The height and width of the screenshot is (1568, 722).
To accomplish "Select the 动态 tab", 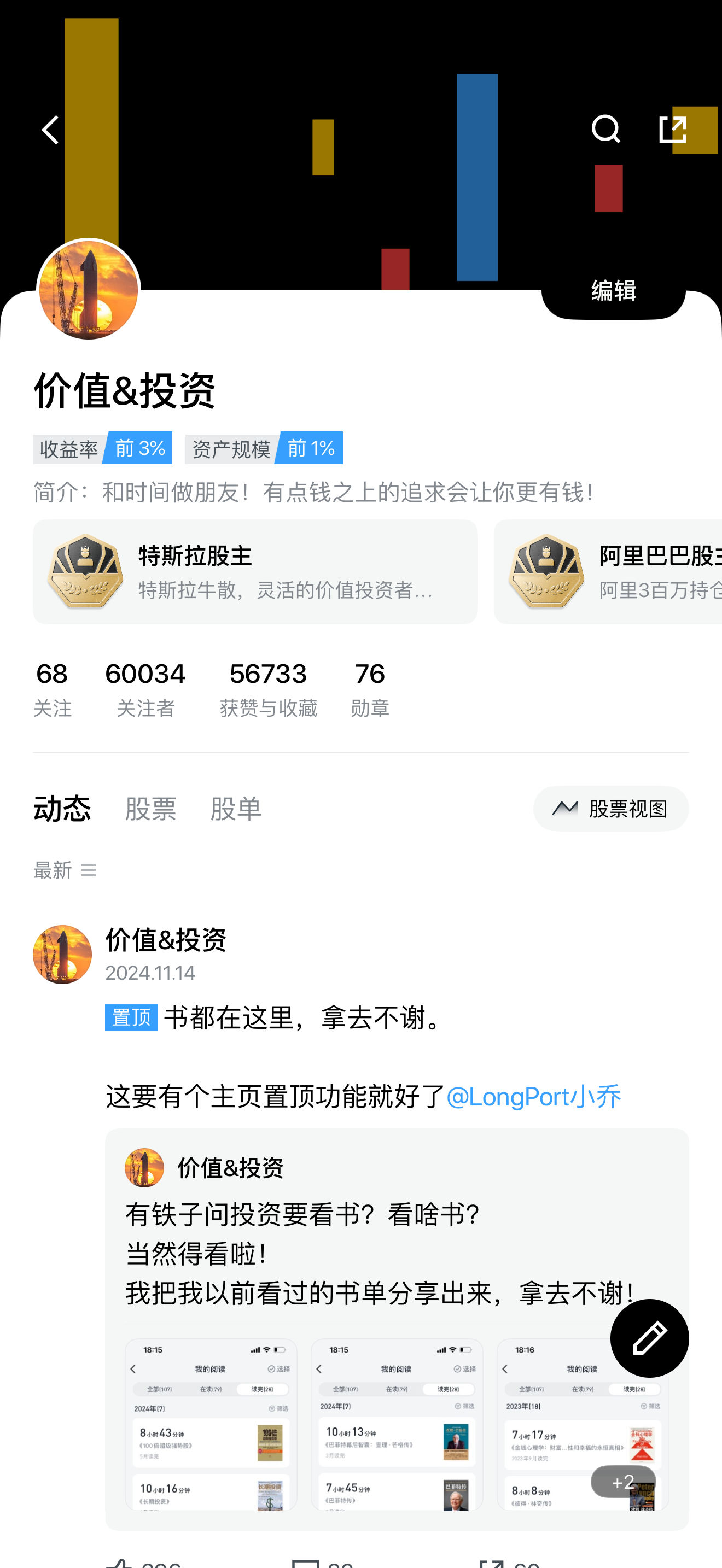I will pyautogui.click(x=62, y=809).
